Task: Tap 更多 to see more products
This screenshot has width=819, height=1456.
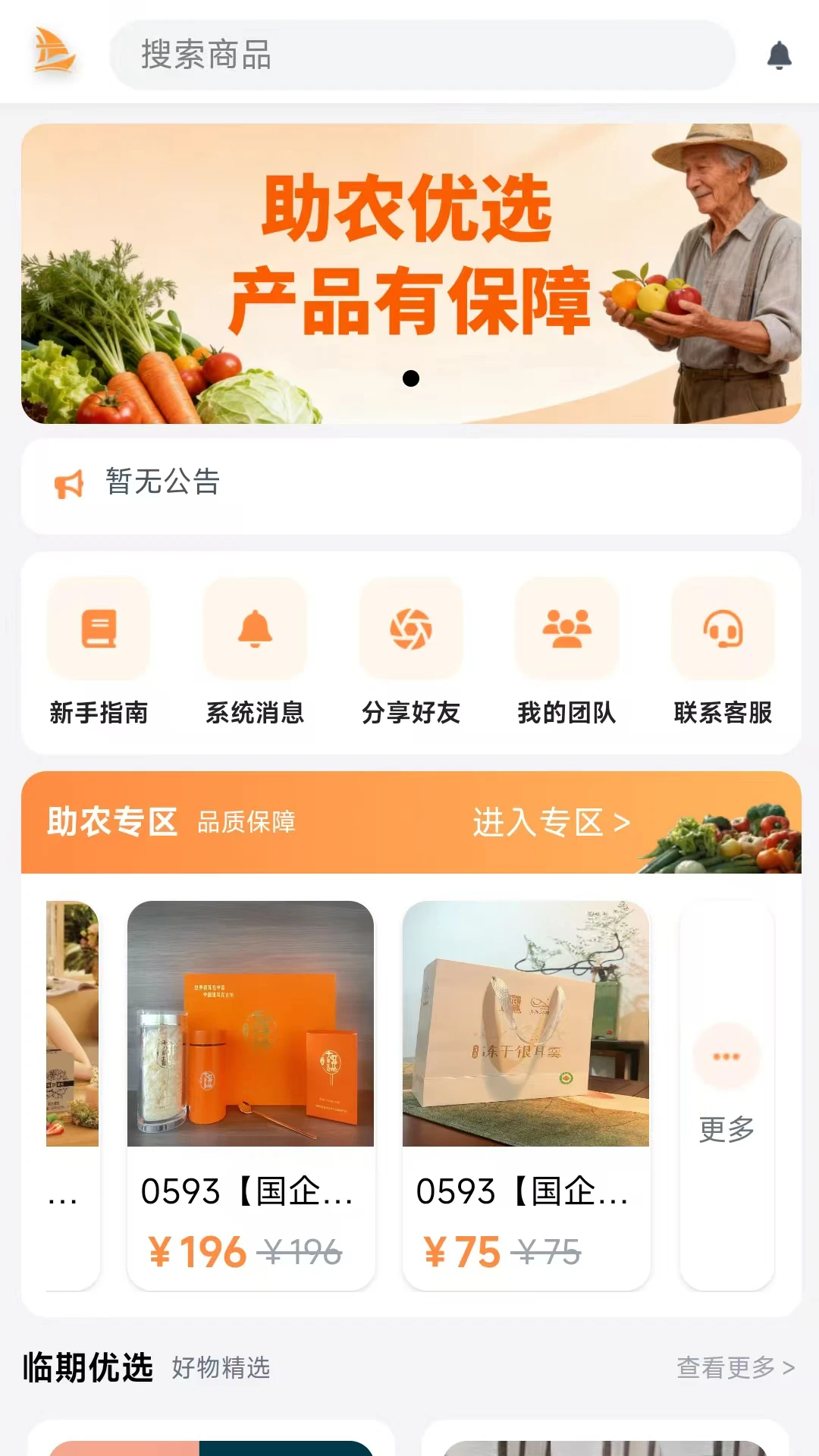Action: pyautogui.click(x=726, y=1095)
